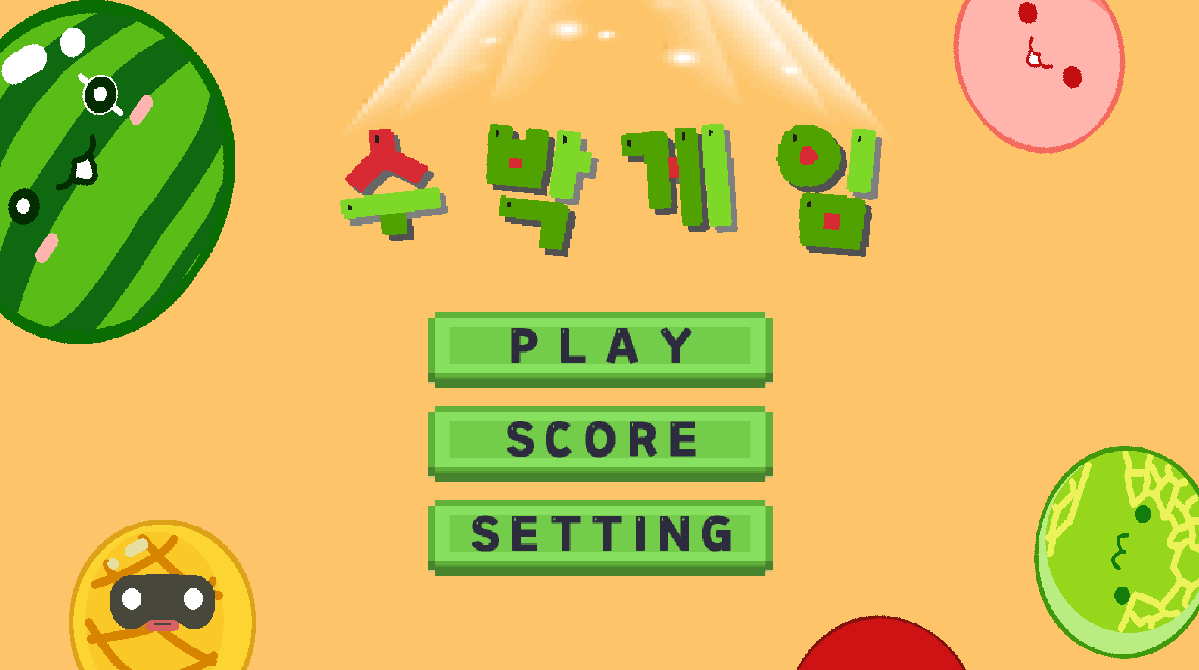Go to the SETTING menu
This screenshot has width=1199, height=670.
600,534
